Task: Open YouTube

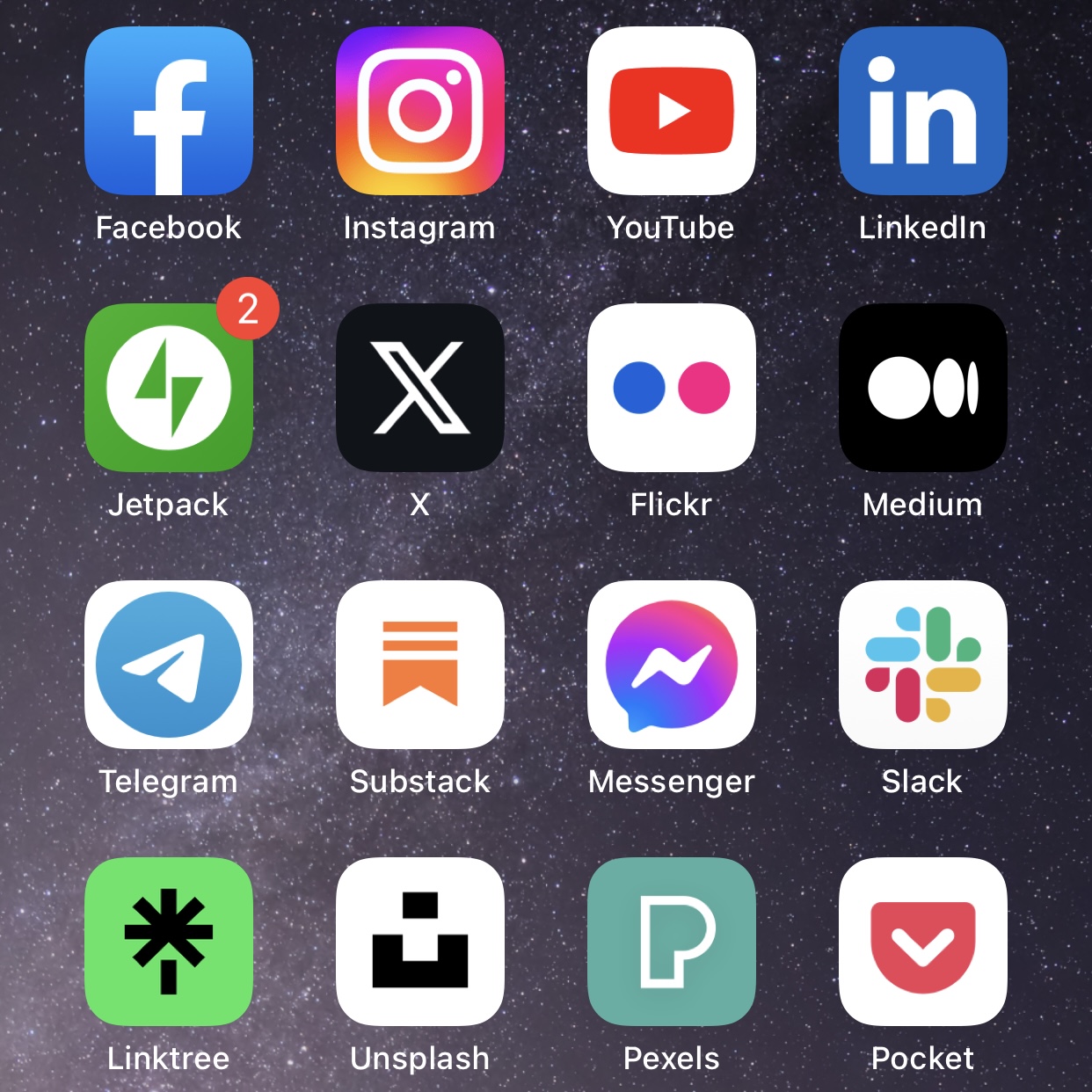Action: point(672,111)
